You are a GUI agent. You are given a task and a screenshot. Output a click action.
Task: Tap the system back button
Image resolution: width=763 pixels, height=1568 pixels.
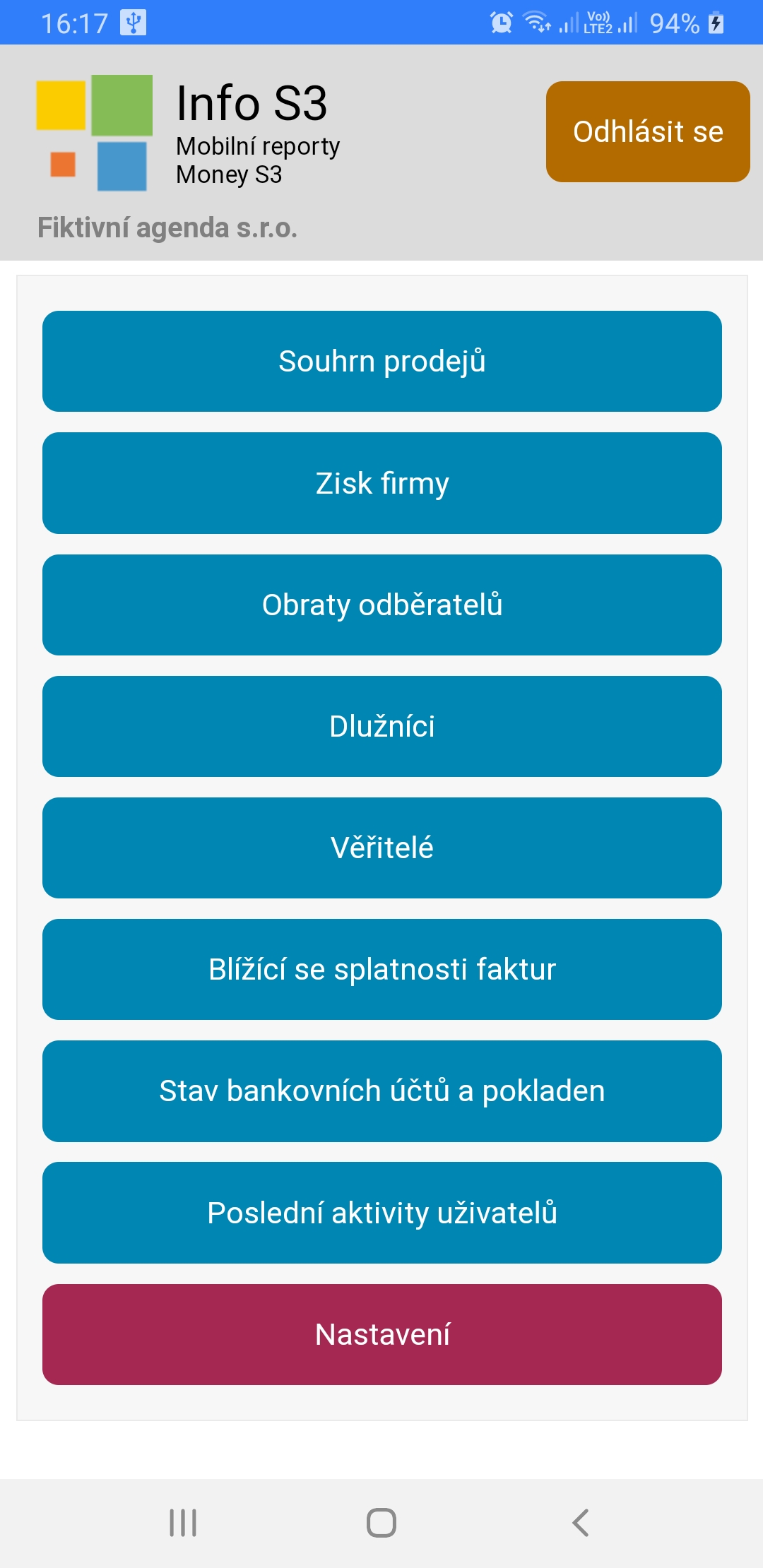point(580,1523)
